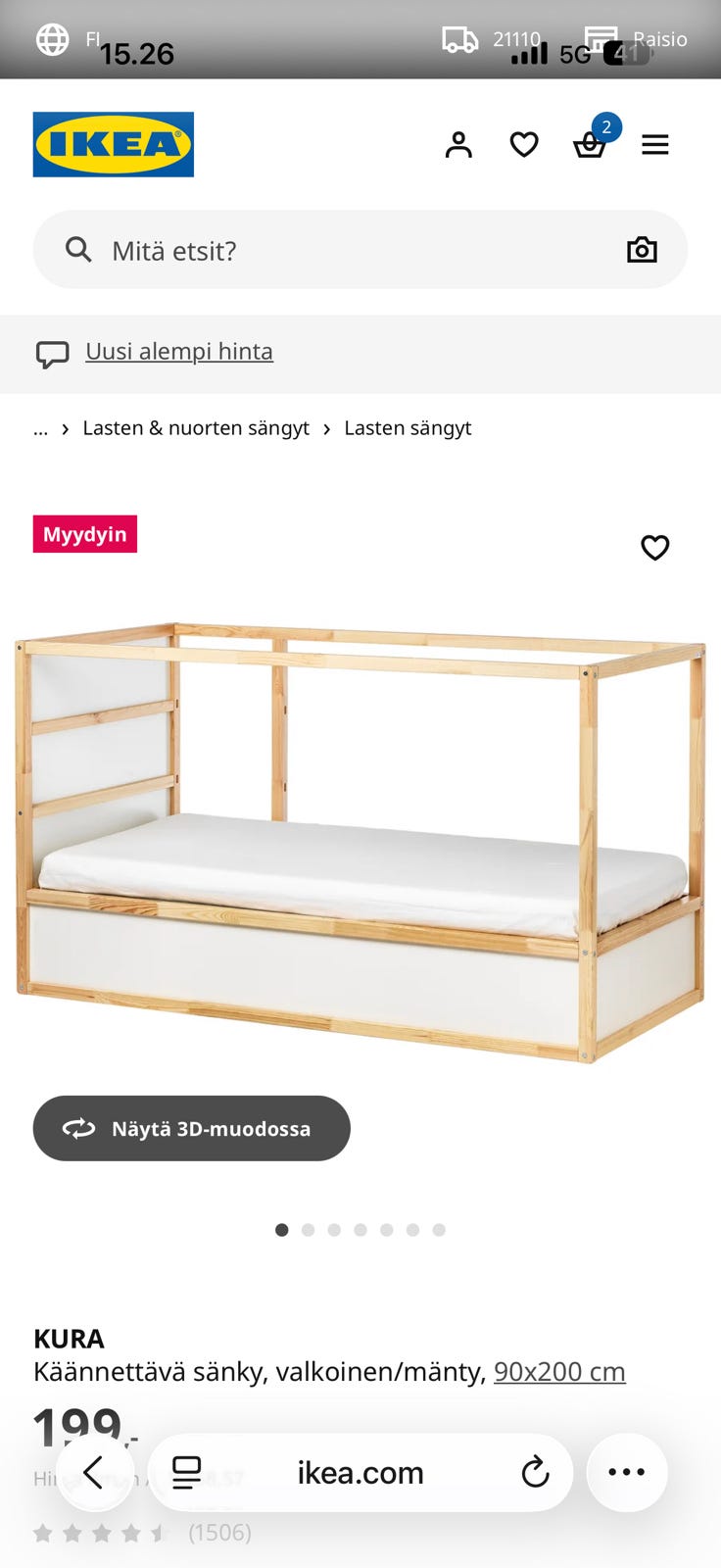Open the KURA bed product image
Screen dimensions: 721x1568
[360, 843]
